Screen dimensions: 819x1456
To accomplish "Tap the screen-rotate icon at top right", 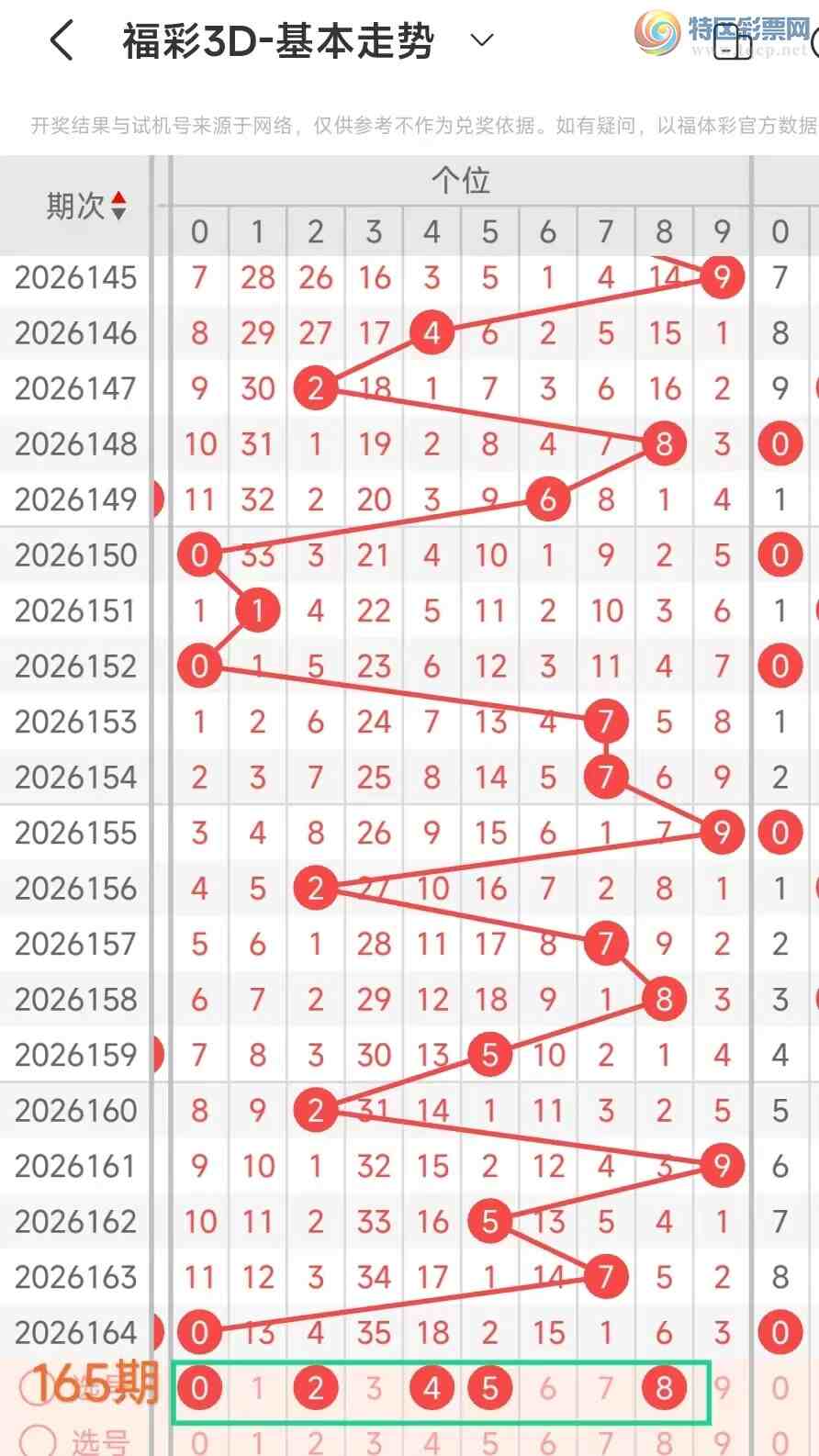I will tap(733, 40).
